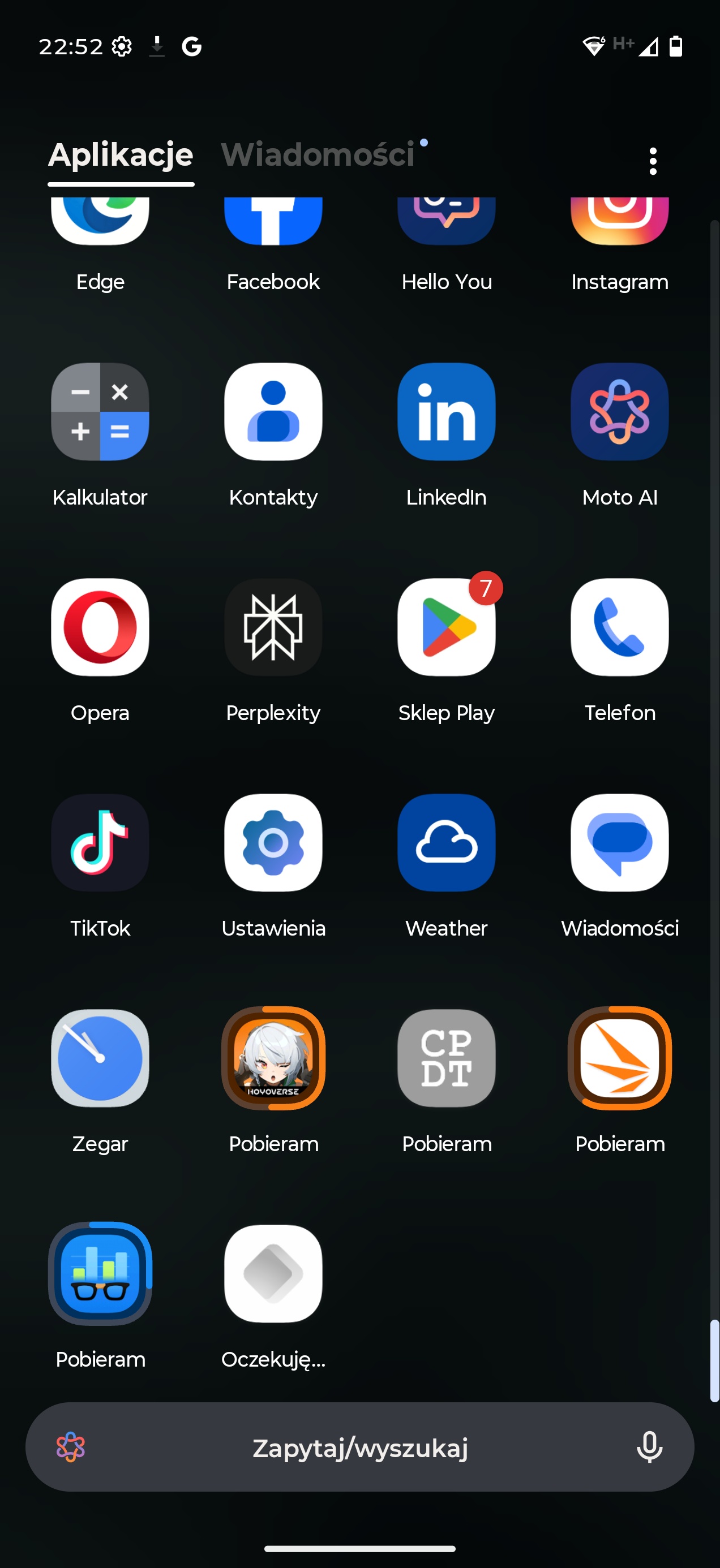Start voice search with the microphone
This screenshot has width=720, height=1568.
coord(649,1448)
